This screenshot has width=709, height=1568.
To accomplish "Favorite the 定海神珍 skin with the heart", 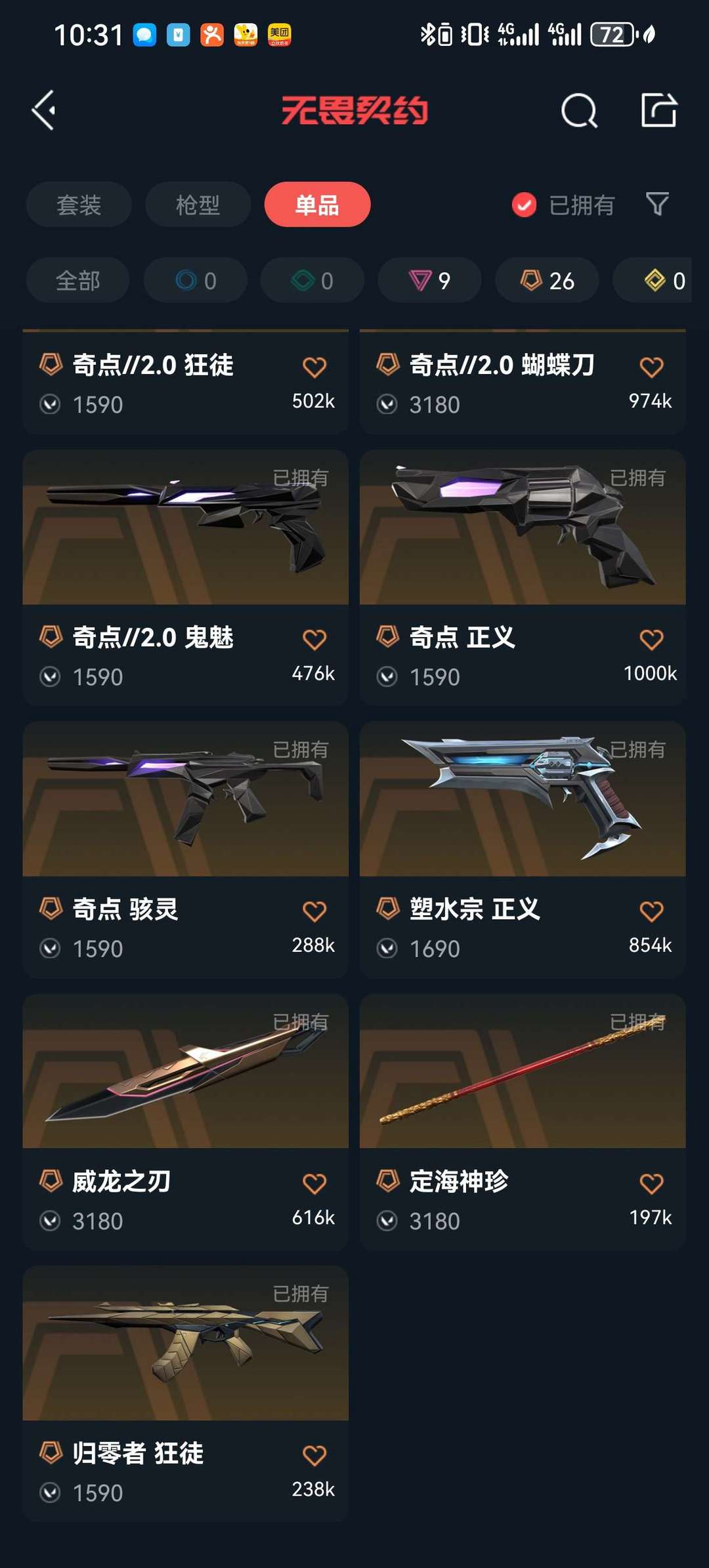I will [x=651, y=1183].
